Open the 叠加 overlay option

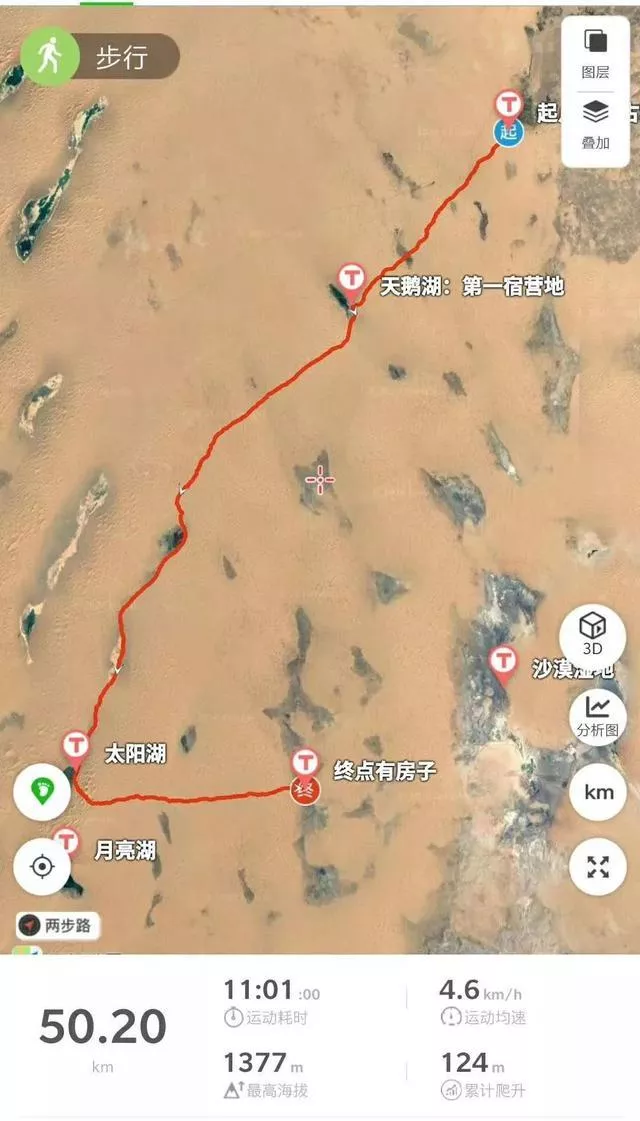pos(595,123)
